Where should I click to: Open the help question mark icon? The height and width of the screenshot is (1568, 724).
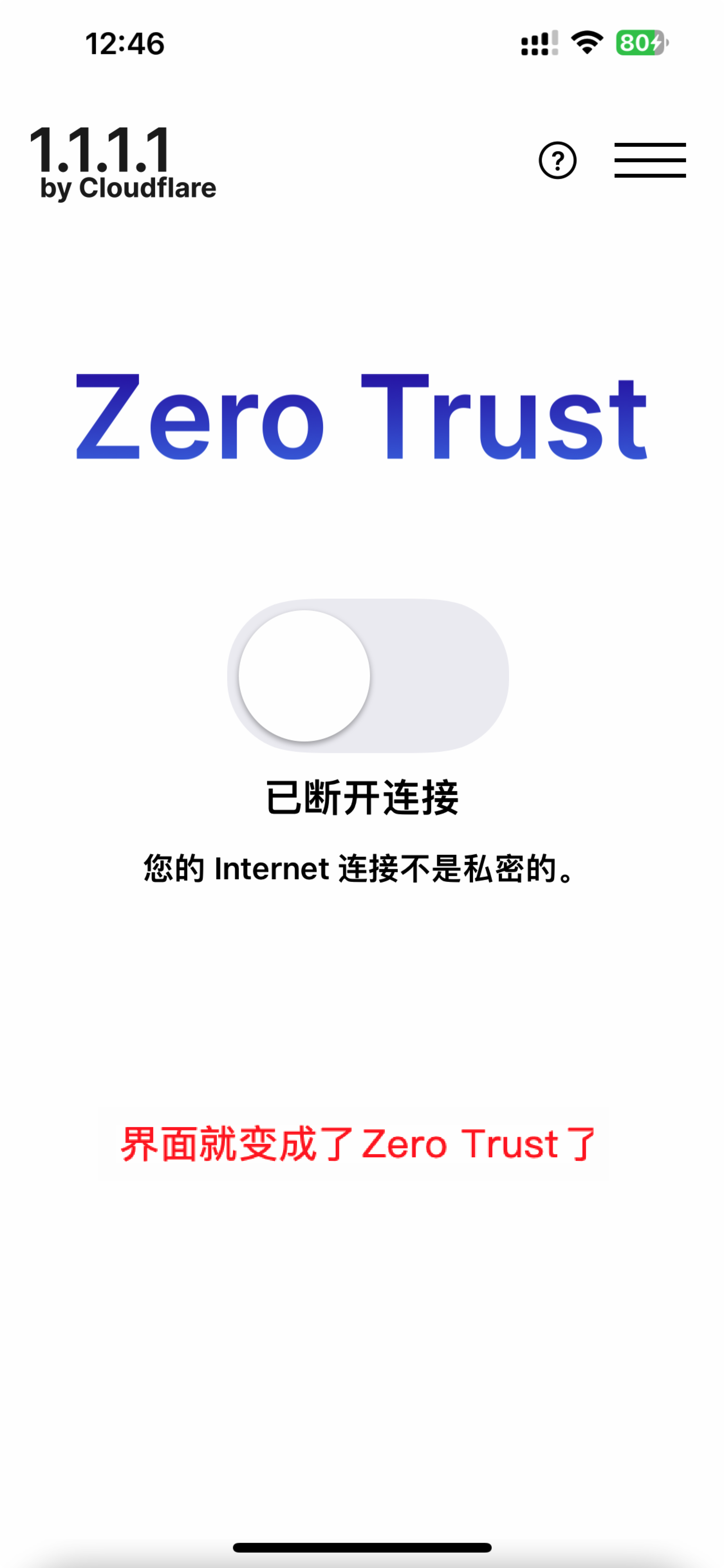(x=557, y=161)
